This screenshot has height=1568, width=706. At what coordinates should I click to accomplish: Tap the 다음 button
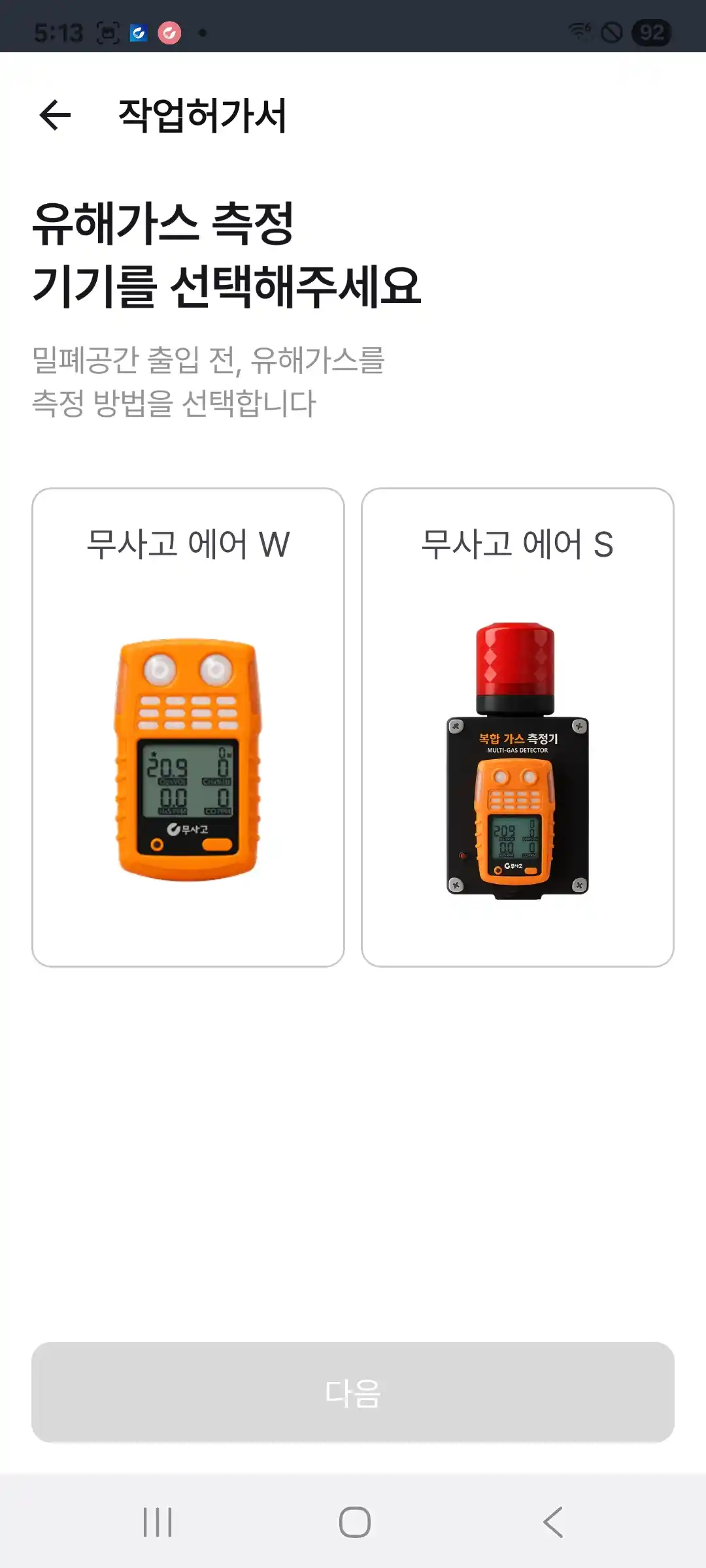coord(353,1392)
